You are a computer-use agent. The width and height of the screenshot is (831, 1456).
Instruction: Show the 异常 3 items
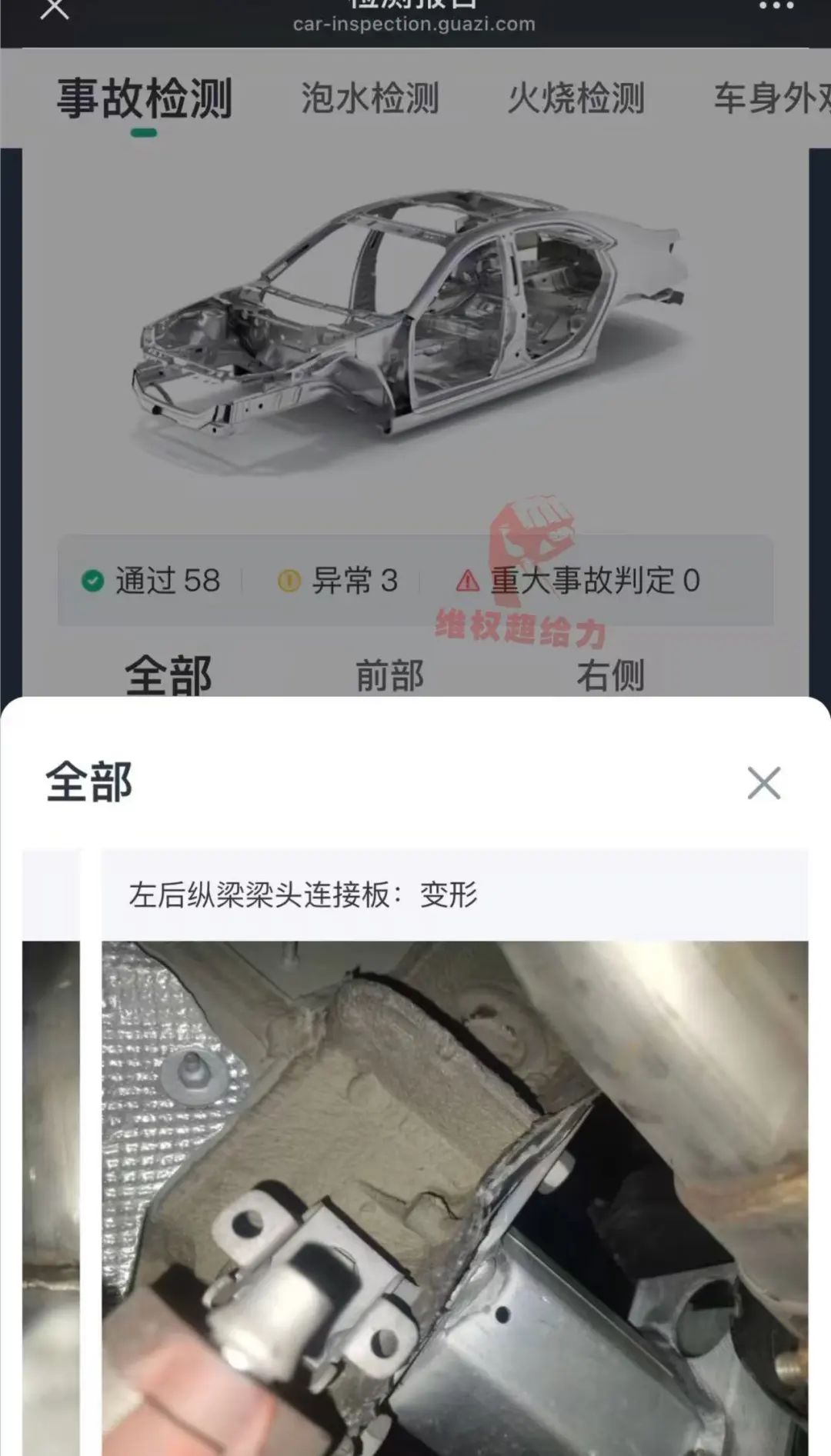339,581
